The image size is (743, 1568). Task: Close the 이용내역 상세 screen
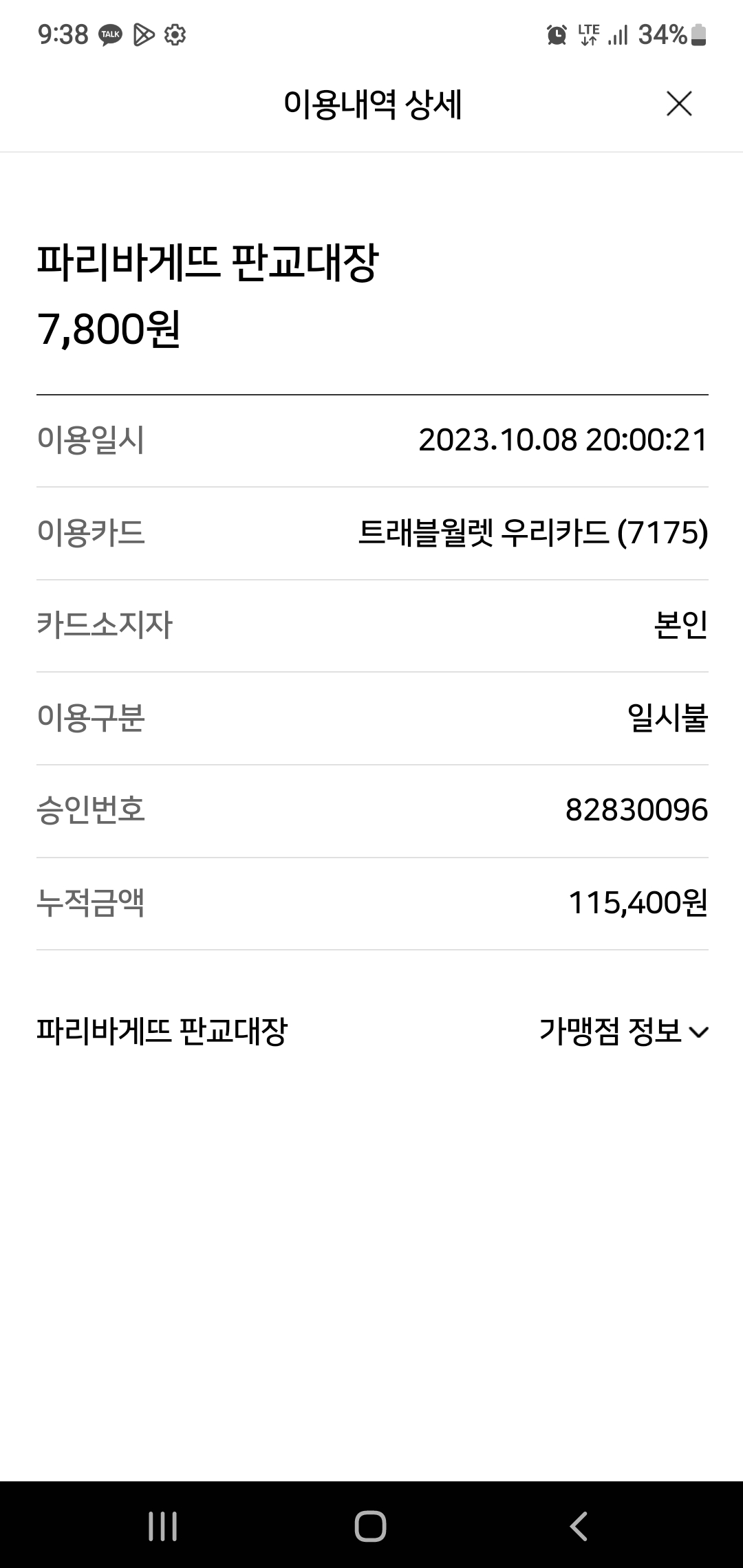coord(679,104)
